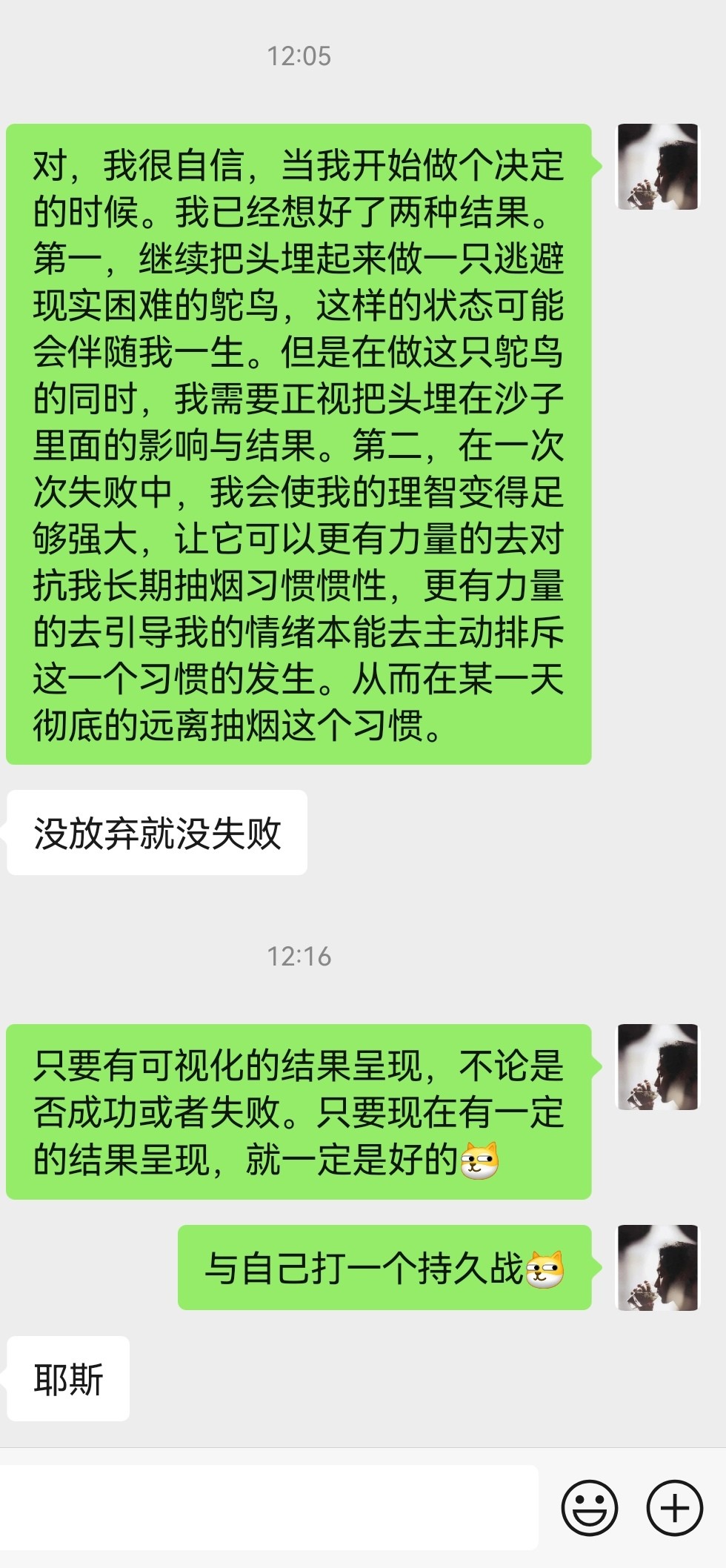Tap the avatar beside the 12:05 long message
Viewport: 726px width, 1568px height.
658,167
